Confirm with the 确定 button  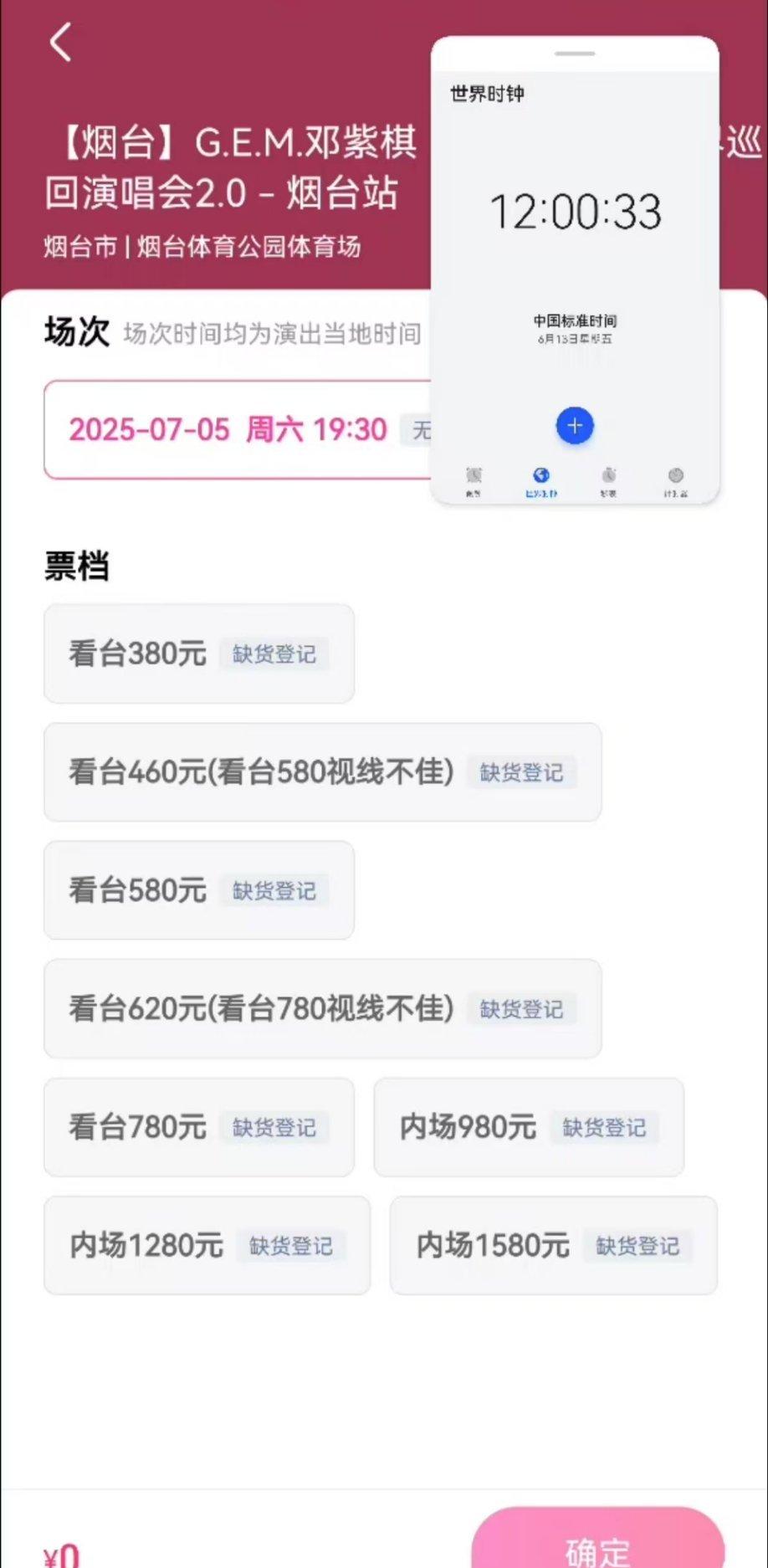tap(597, 1540)
